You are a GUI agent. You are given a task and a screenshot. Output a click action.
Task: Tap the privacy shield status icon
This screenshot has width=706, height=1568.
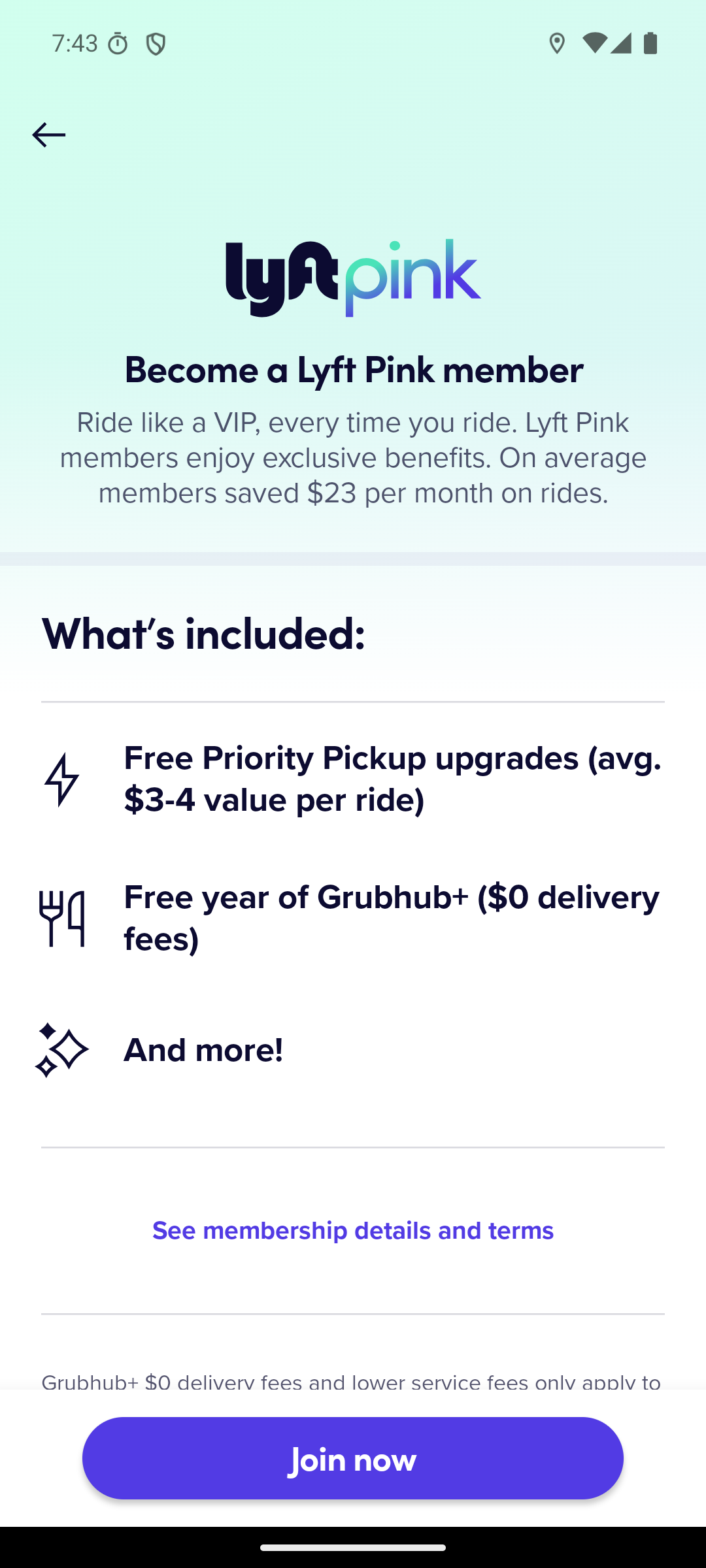tap(156, 44)
